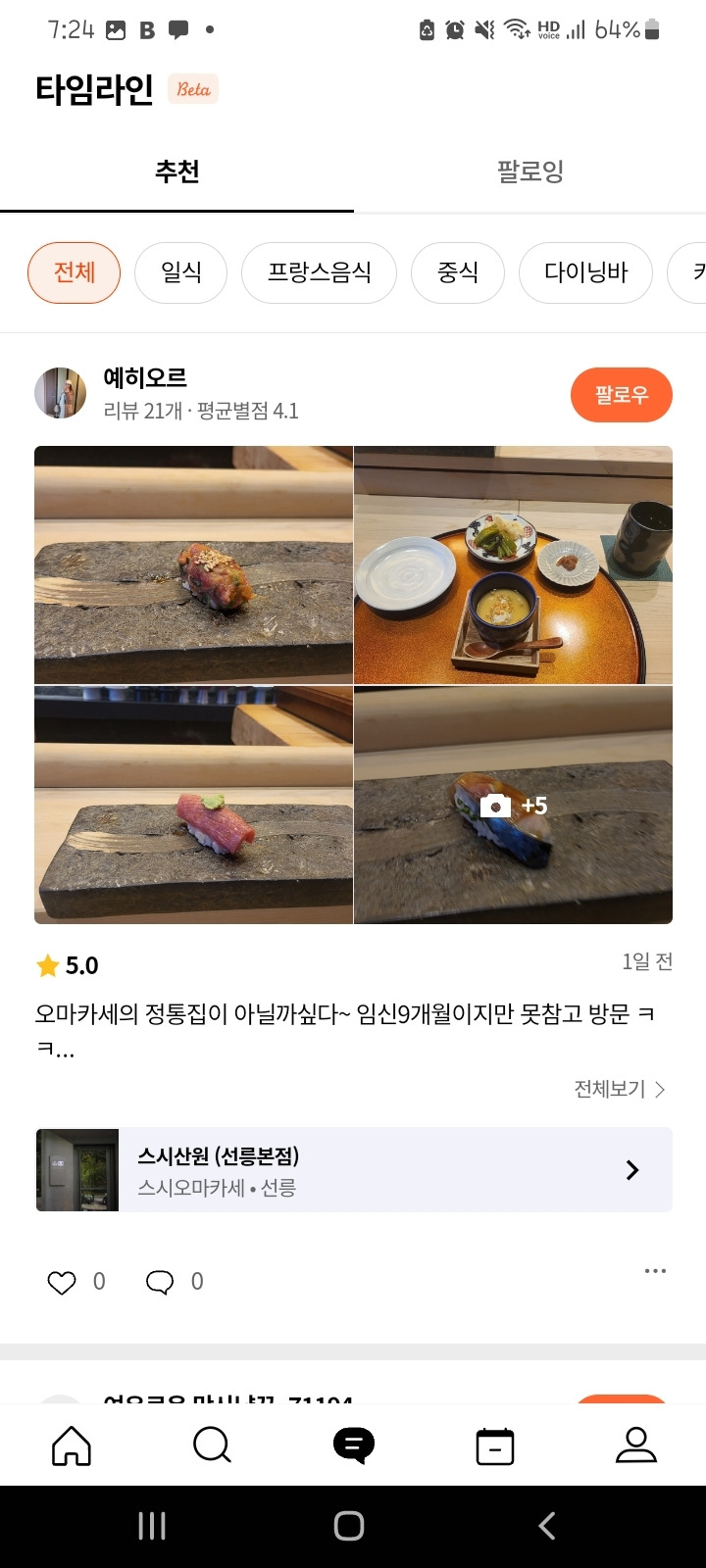
Task: Follow 예히오르 with the 팔로우 button
Action: (622, 395)
